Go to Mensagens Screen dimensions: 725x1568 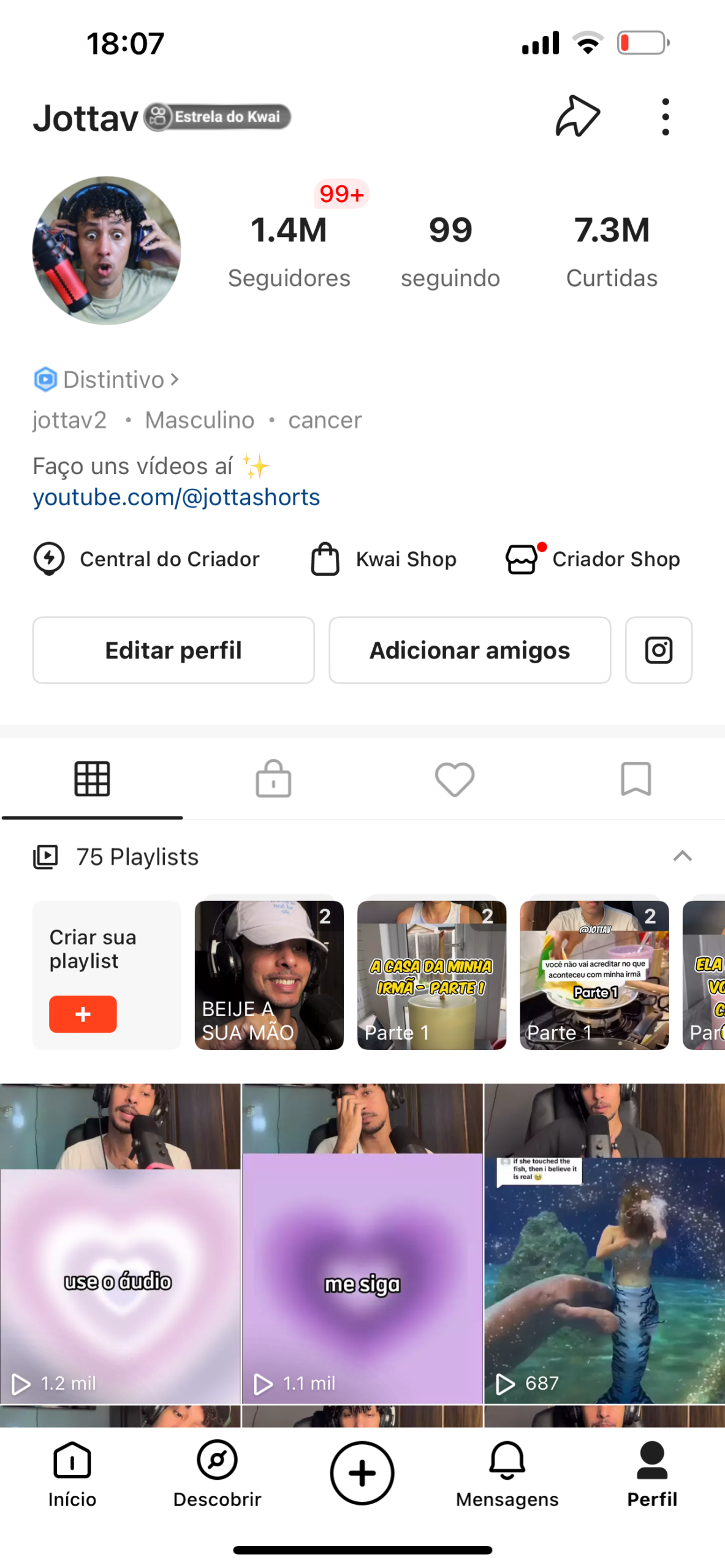pyautogui.click(x=507, y=1472)
